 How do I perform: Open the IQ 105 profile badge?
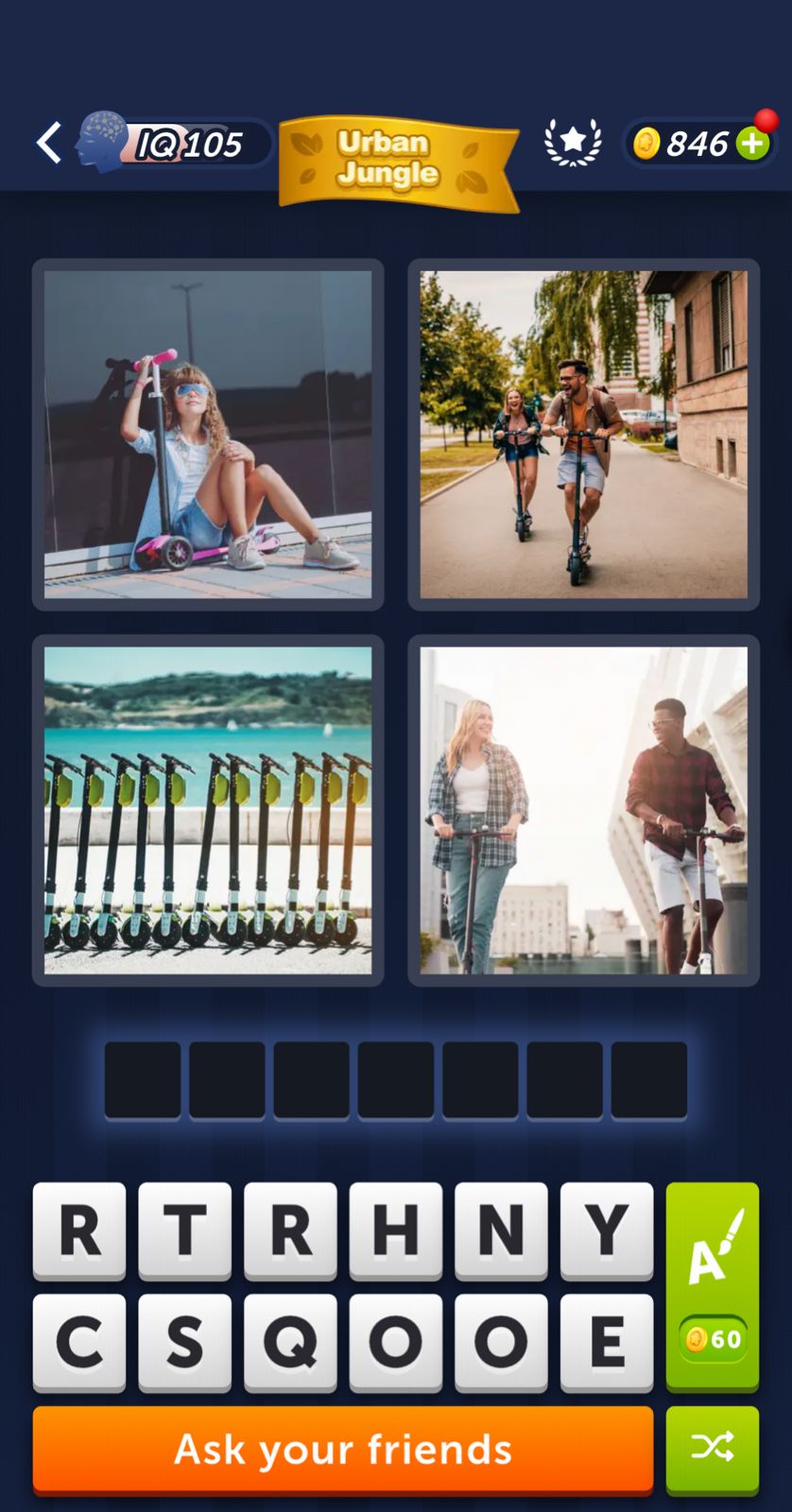point(175,144)
